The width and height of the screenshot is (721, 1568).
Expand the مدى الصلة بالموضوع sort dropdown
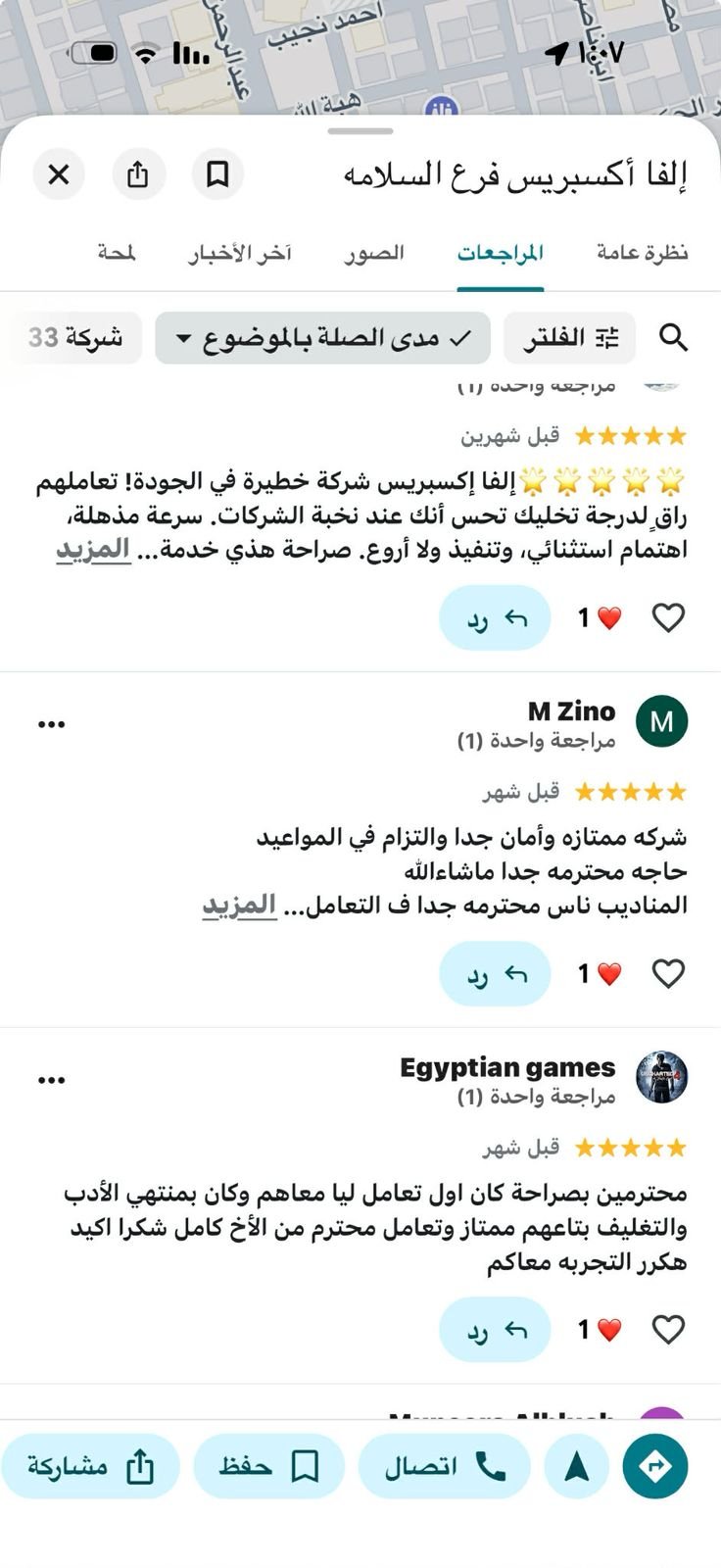click(322, 338)
